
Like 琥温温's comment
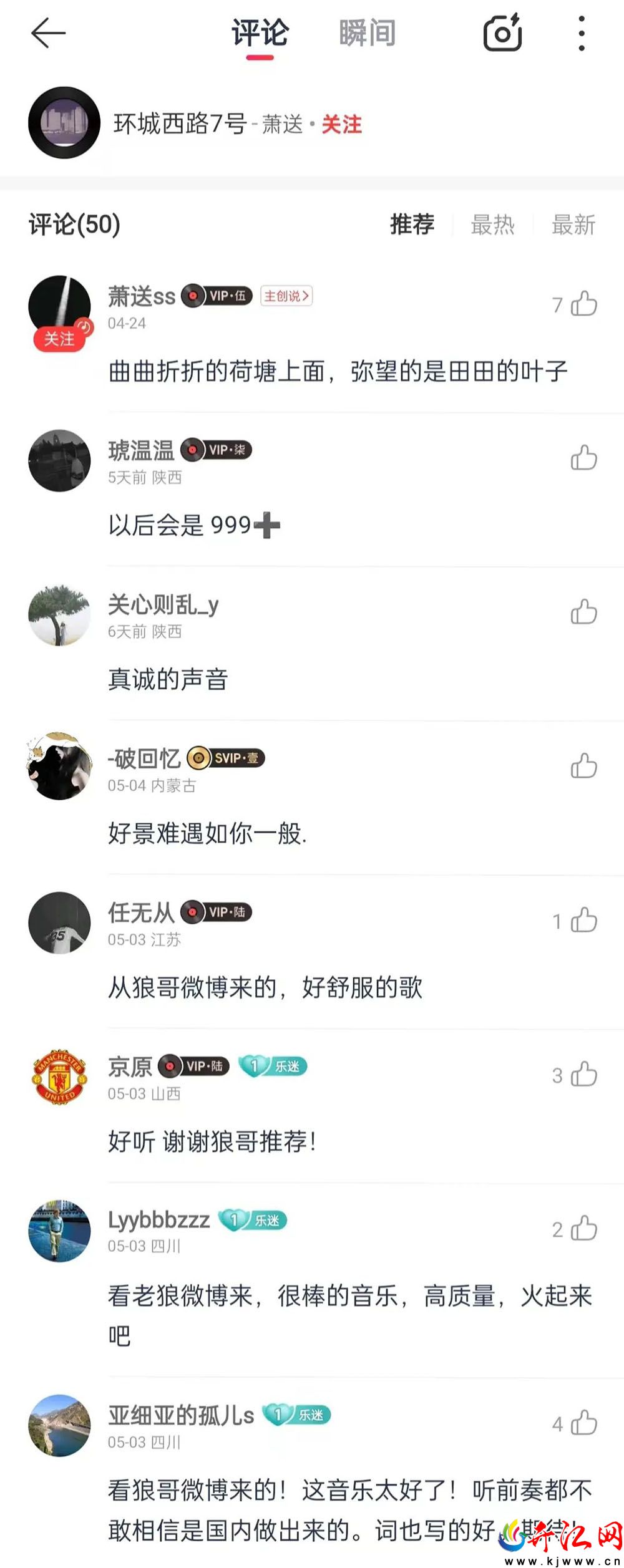coord(583,458)
